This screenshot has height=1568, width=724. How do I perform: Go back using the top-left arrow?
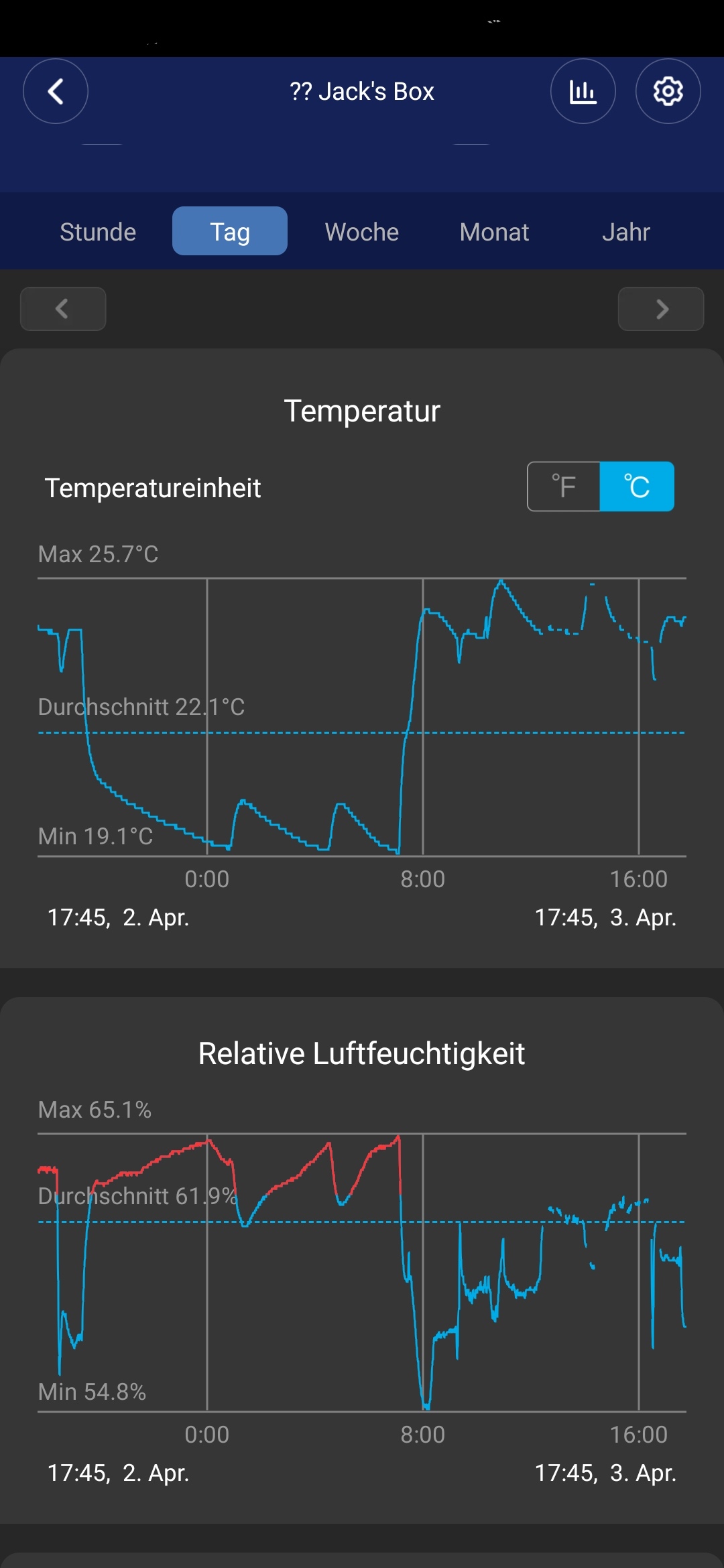pyautogui.click(x=56, y=91)
